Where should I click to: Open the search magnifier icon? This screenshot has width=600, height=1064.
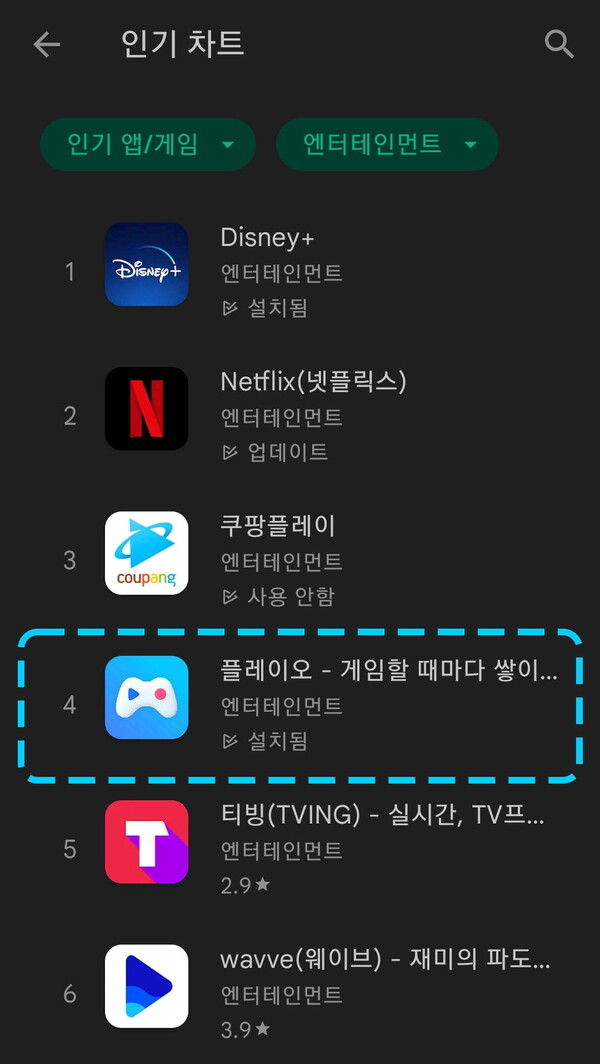(x=558, y=44)
